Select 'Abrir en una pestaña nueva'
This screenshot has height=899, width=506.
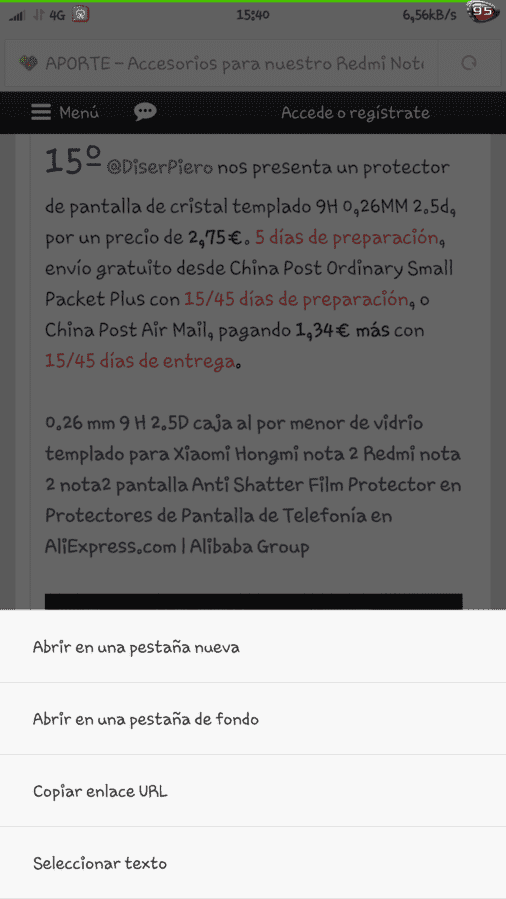pos(253,647)
